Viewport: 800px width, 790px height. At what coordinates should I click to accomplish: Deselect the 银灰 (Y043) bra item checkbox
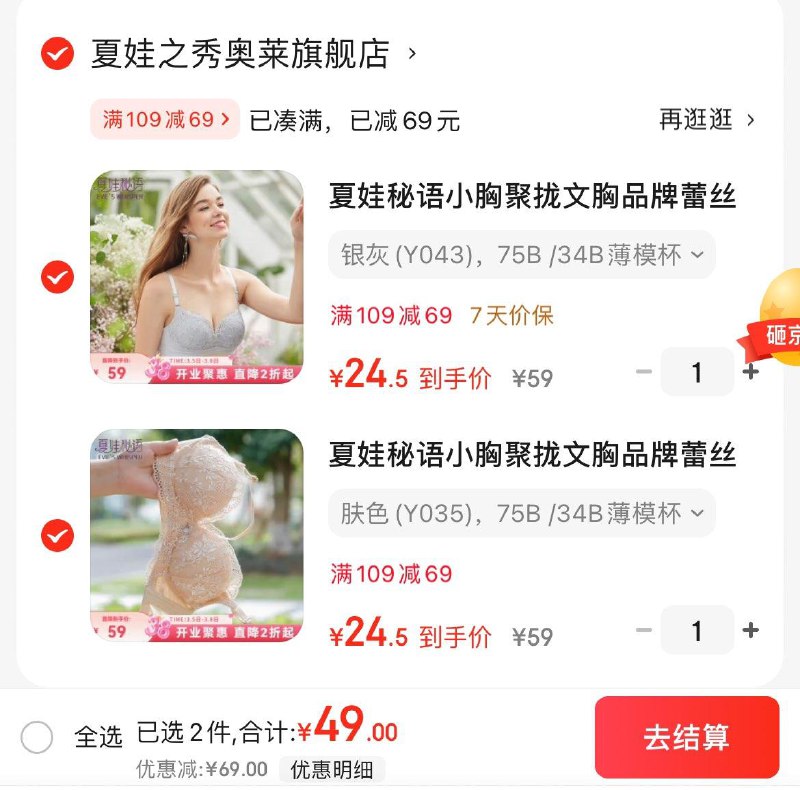(x=57, y=277)
